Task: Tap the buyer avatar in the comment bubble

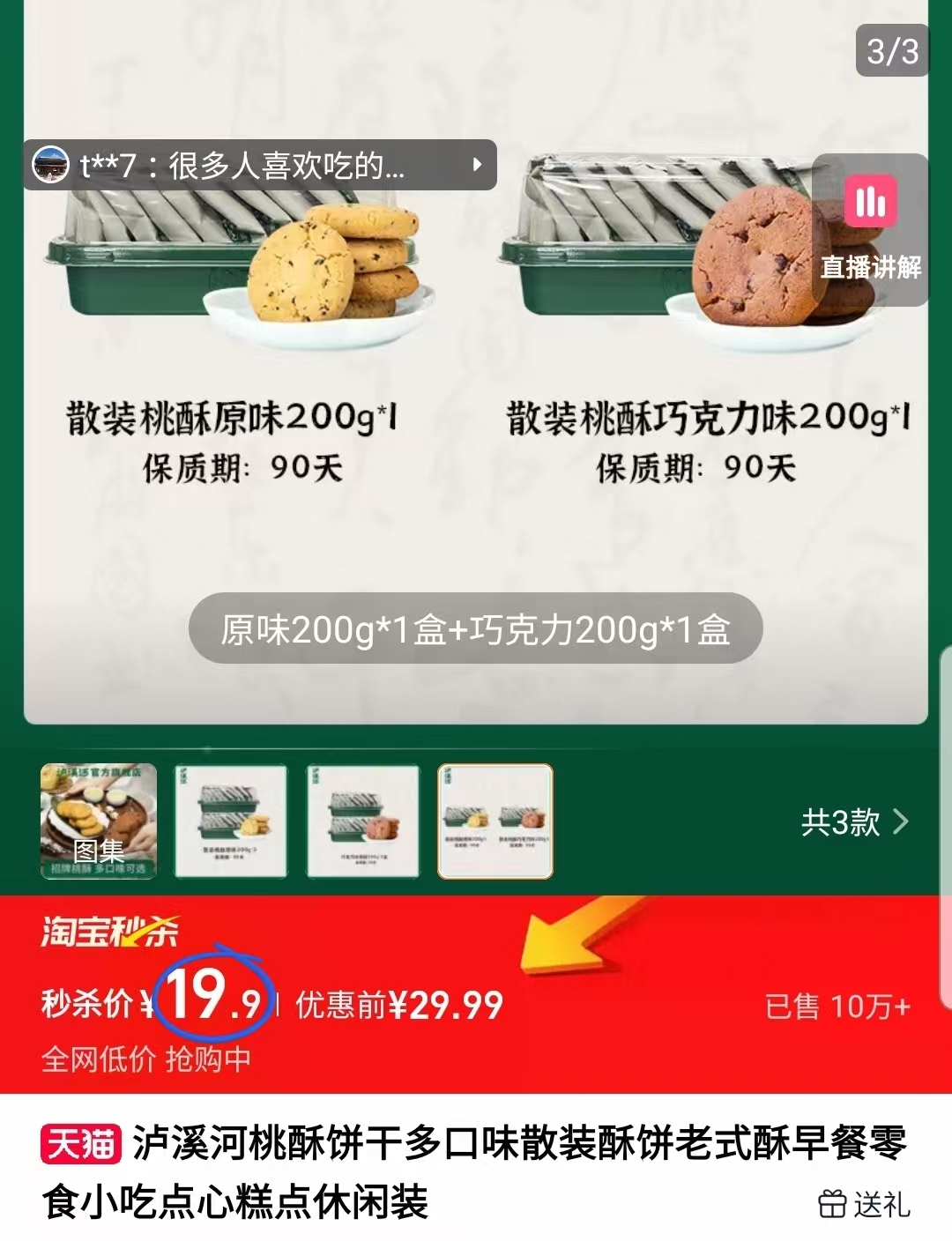Action: [x=53, y=166]
